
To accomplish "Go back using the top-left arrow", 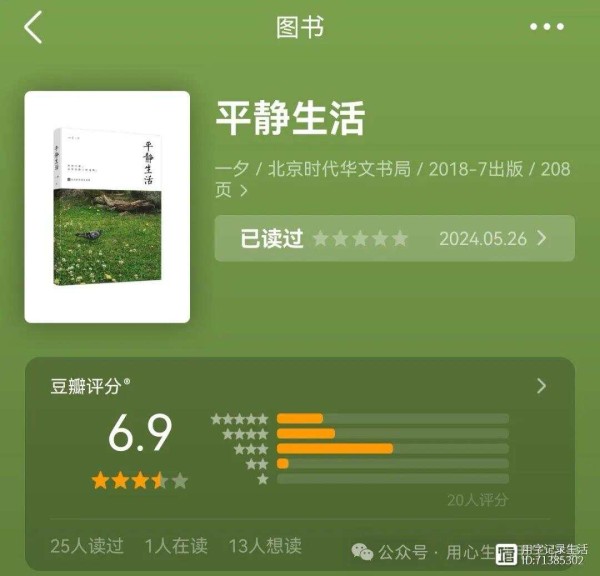I will tap(33, 27).
